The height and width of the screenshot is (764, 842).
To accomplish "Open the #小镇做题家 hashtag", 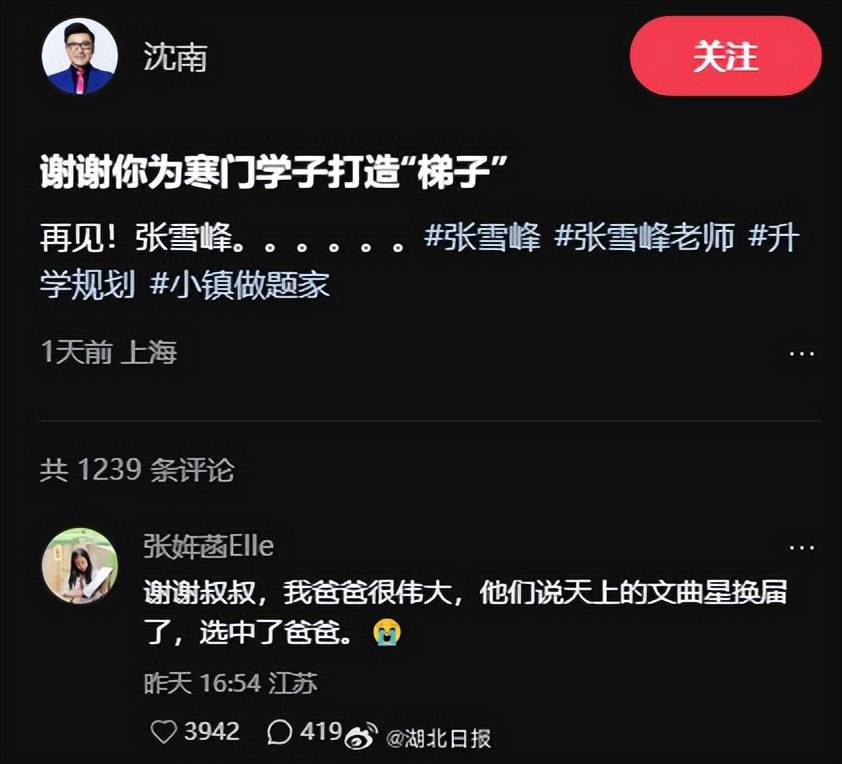I will click(x=240, y=285).
